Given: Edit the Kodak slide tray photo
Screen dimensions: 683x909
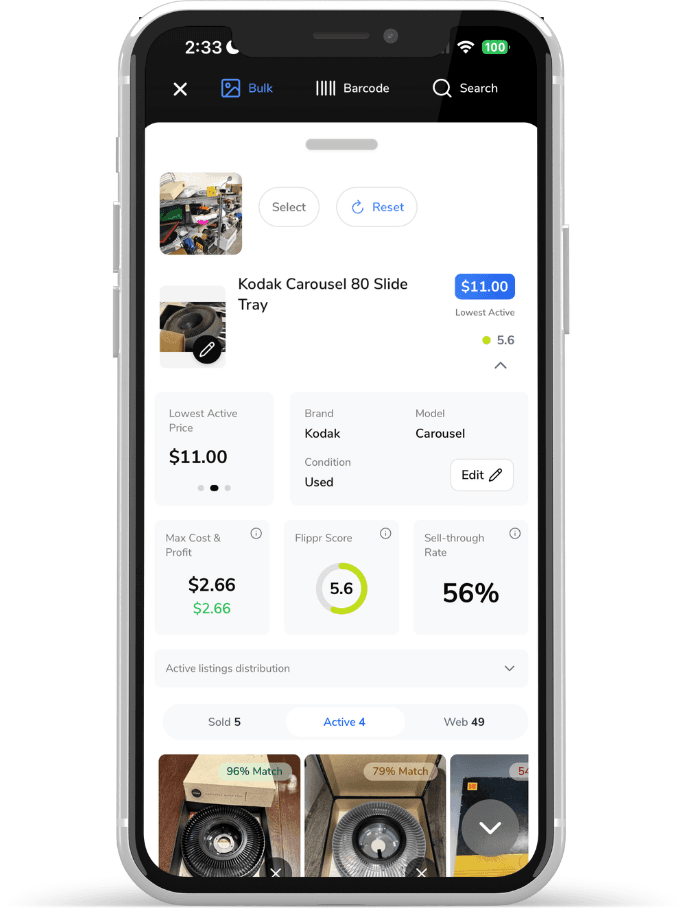Looking at the screenshot, I should pos(207,350).
